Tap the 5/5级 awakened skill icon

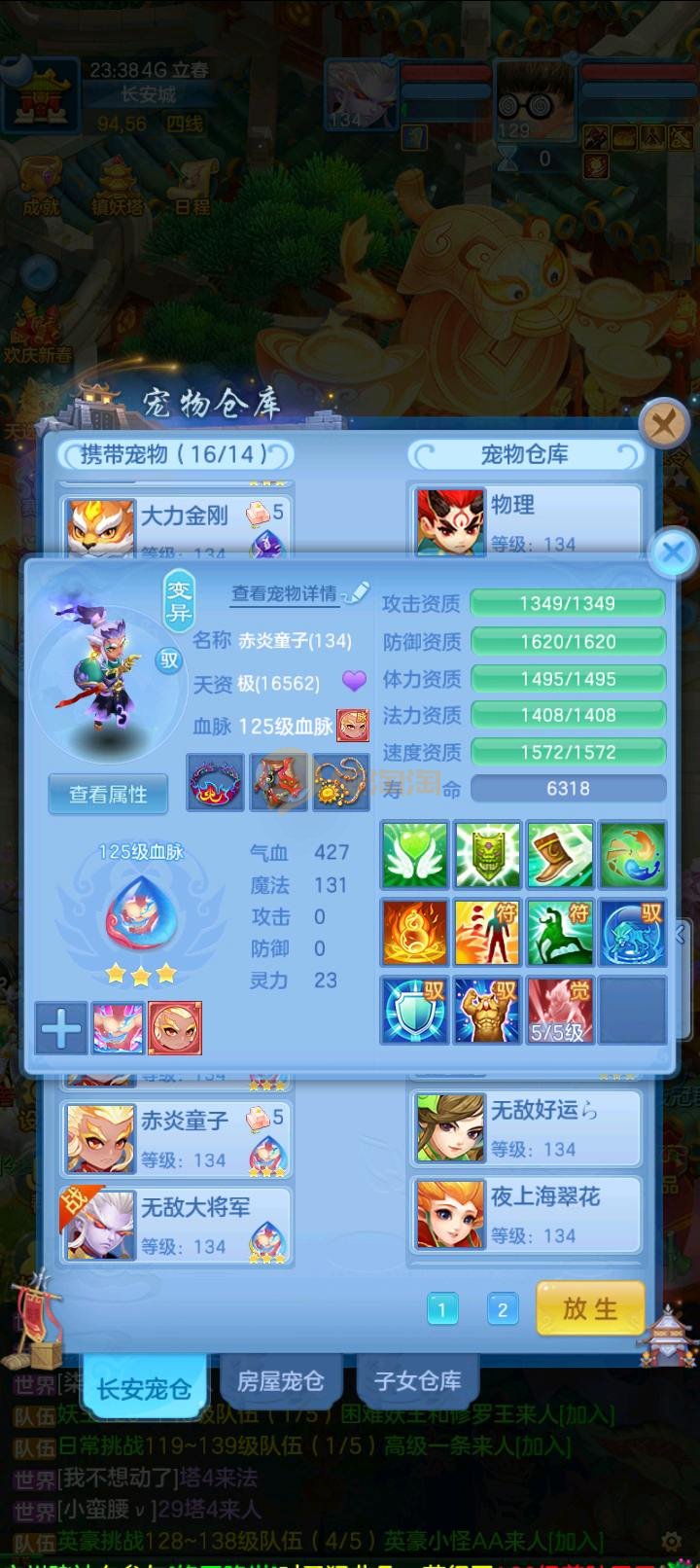pyautogui.click(x=559, y=1011)
